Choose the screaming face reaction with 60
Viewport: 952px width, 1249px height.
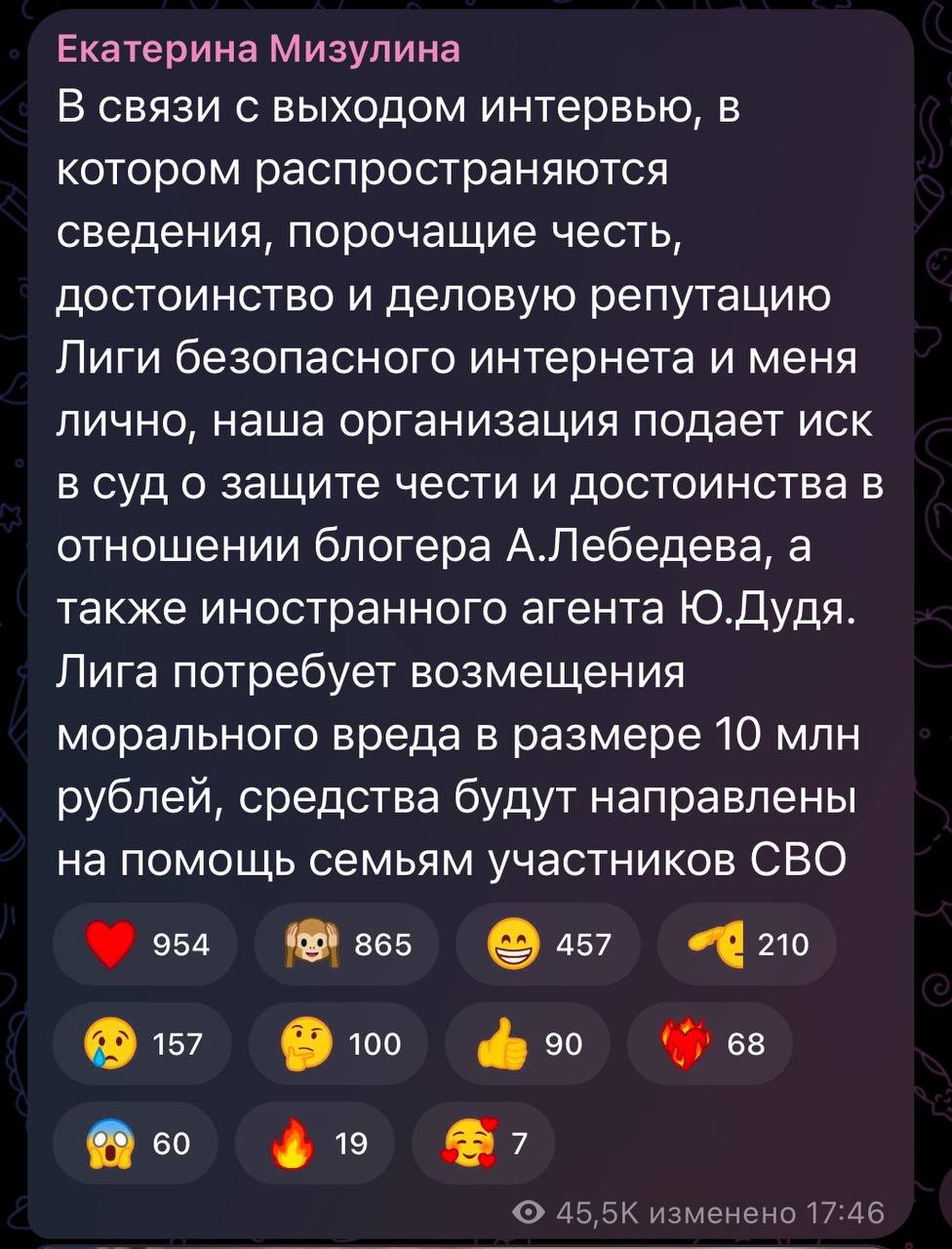point(135,1143)
